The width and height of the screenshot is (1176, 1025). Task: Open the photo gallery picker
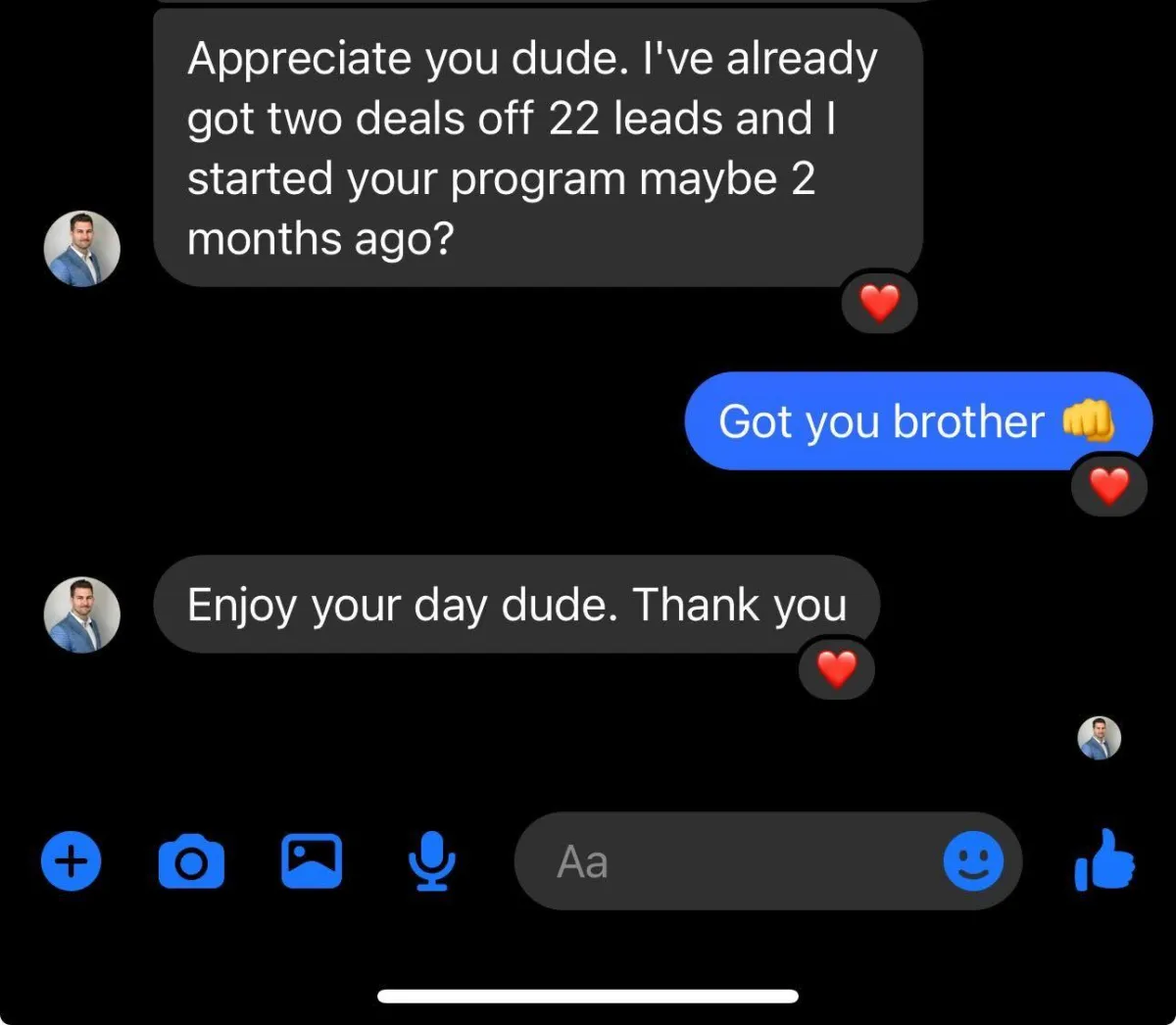pyautogui.click(x=312, y=860)
